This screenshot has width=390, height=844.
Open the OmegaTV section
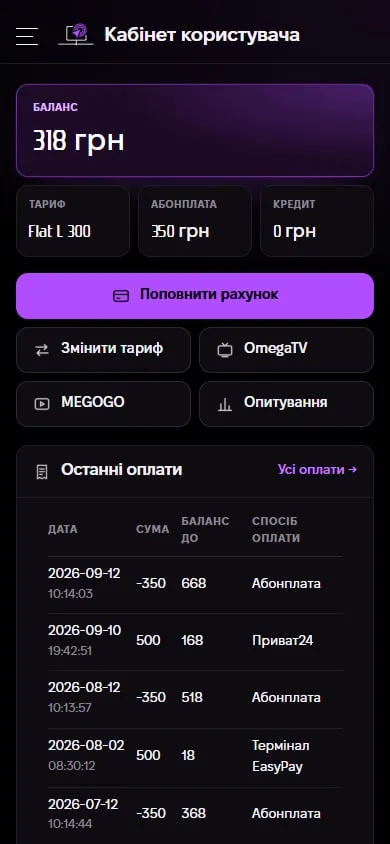coord(286,350)
